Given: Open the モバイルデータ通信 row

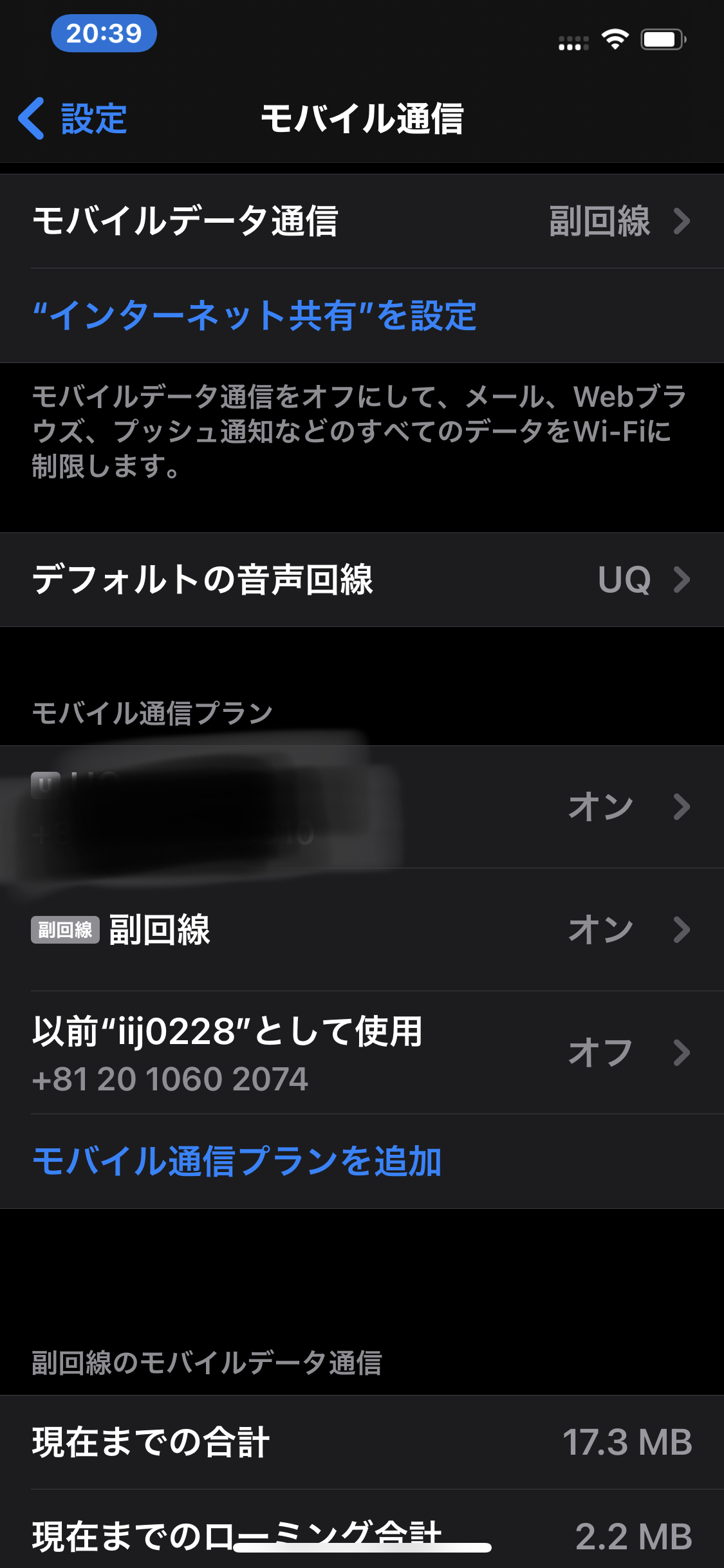Looking at the screenshot, I should tap(362, 221).
